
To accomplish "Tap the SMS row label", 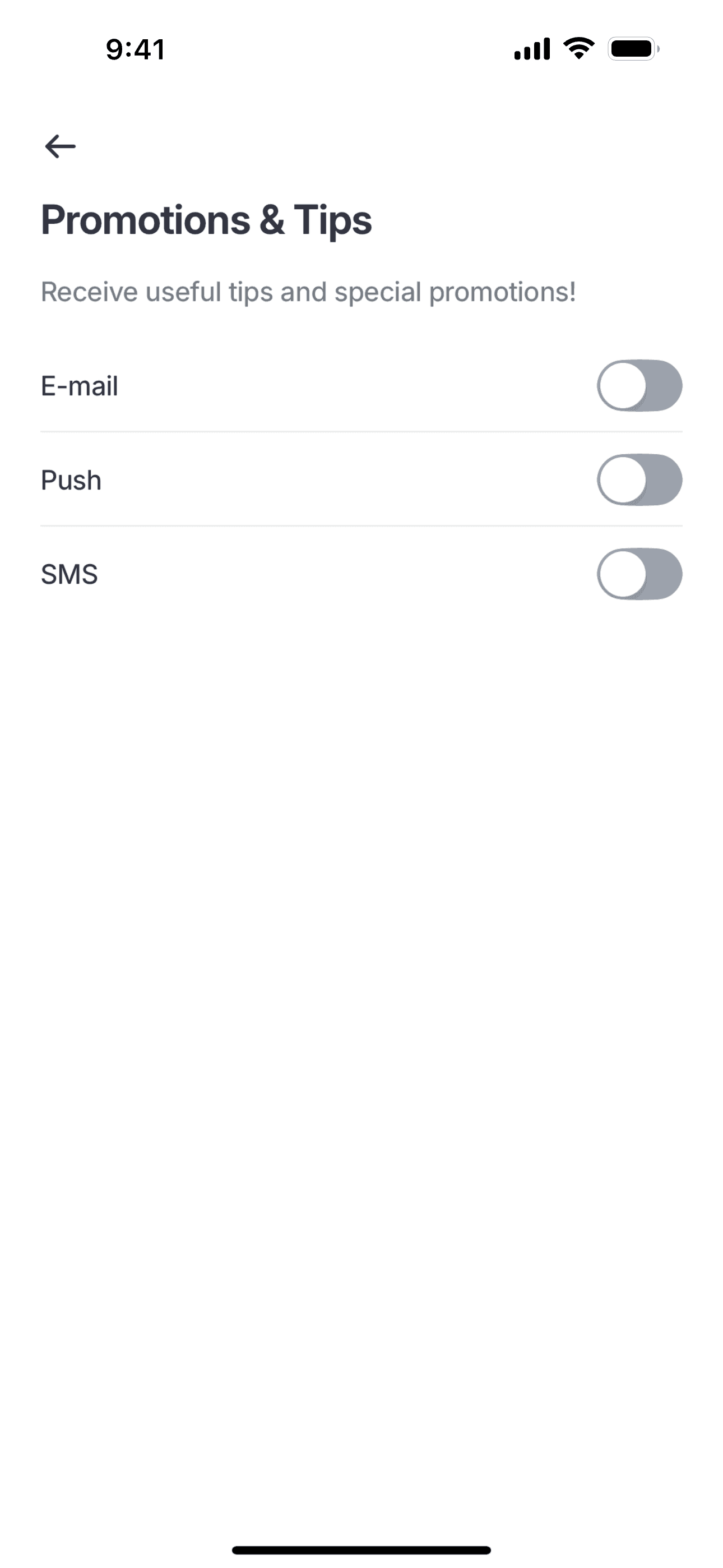I will coord(69,573).
